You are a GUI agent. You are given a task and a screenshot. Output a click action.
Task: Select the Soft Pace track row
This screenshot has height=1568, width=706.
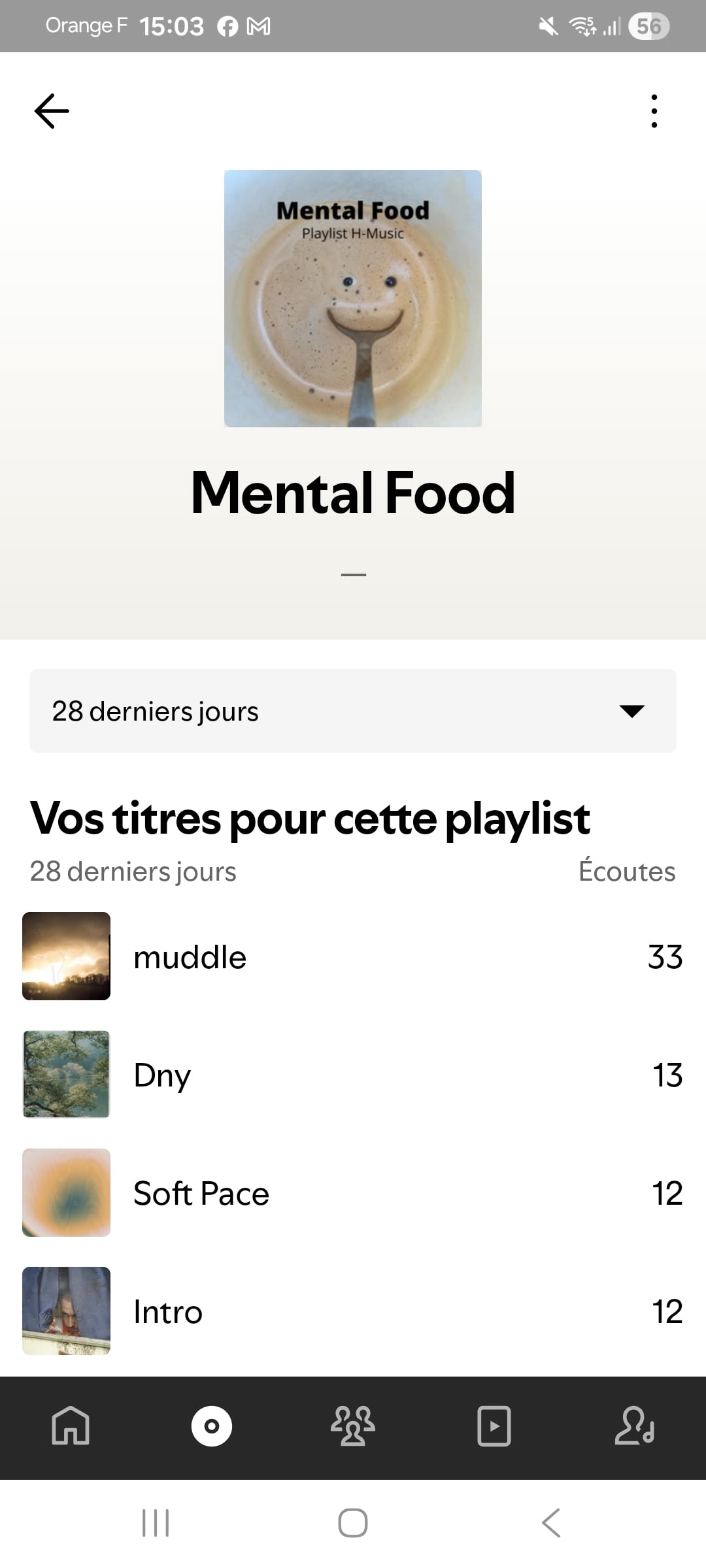pyautogui.click(x=353, y=1193)
